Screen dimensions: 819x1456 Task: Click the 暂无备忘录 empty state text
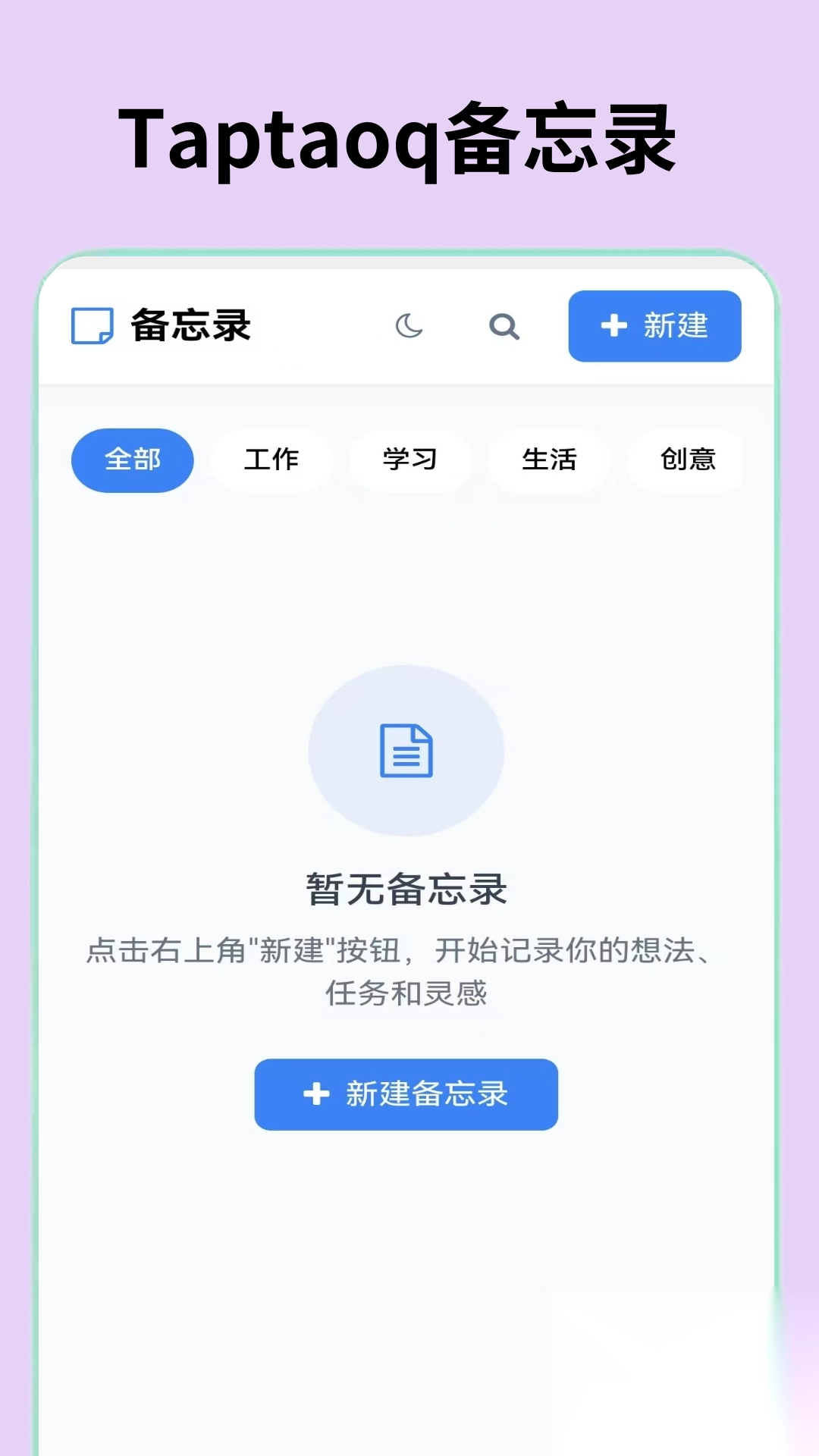(407, 889)
